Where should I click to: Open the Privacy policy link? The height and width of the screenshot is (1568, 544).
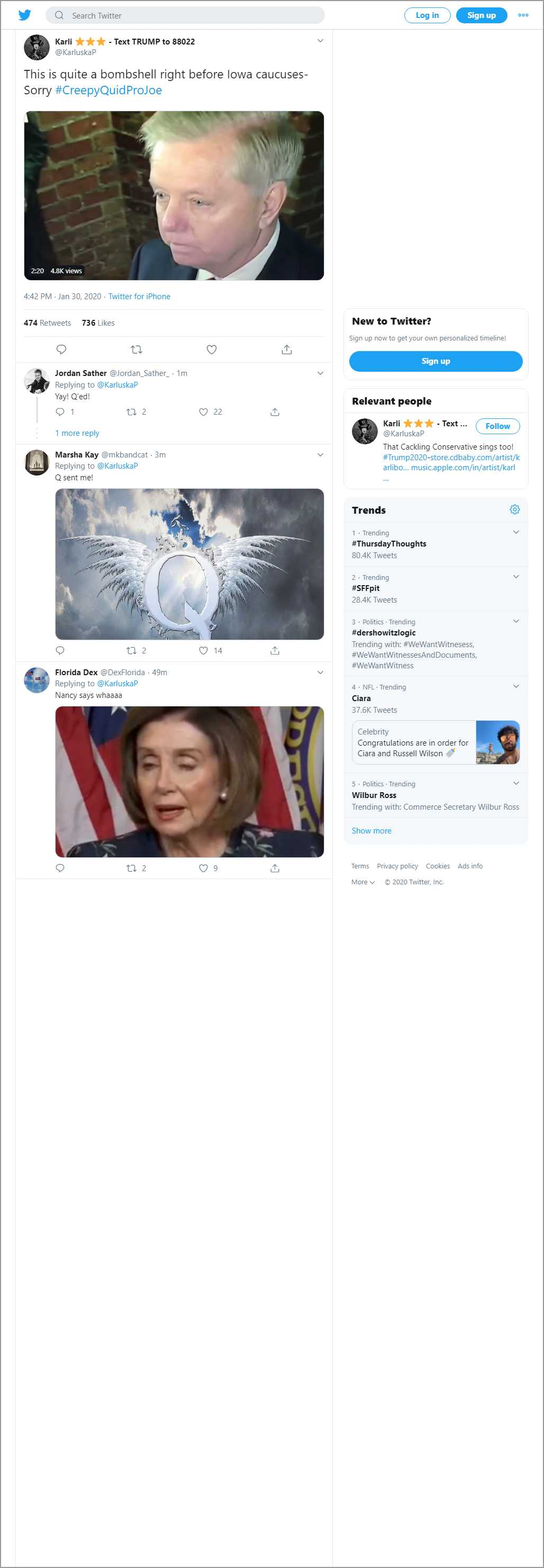coord(397,866)
